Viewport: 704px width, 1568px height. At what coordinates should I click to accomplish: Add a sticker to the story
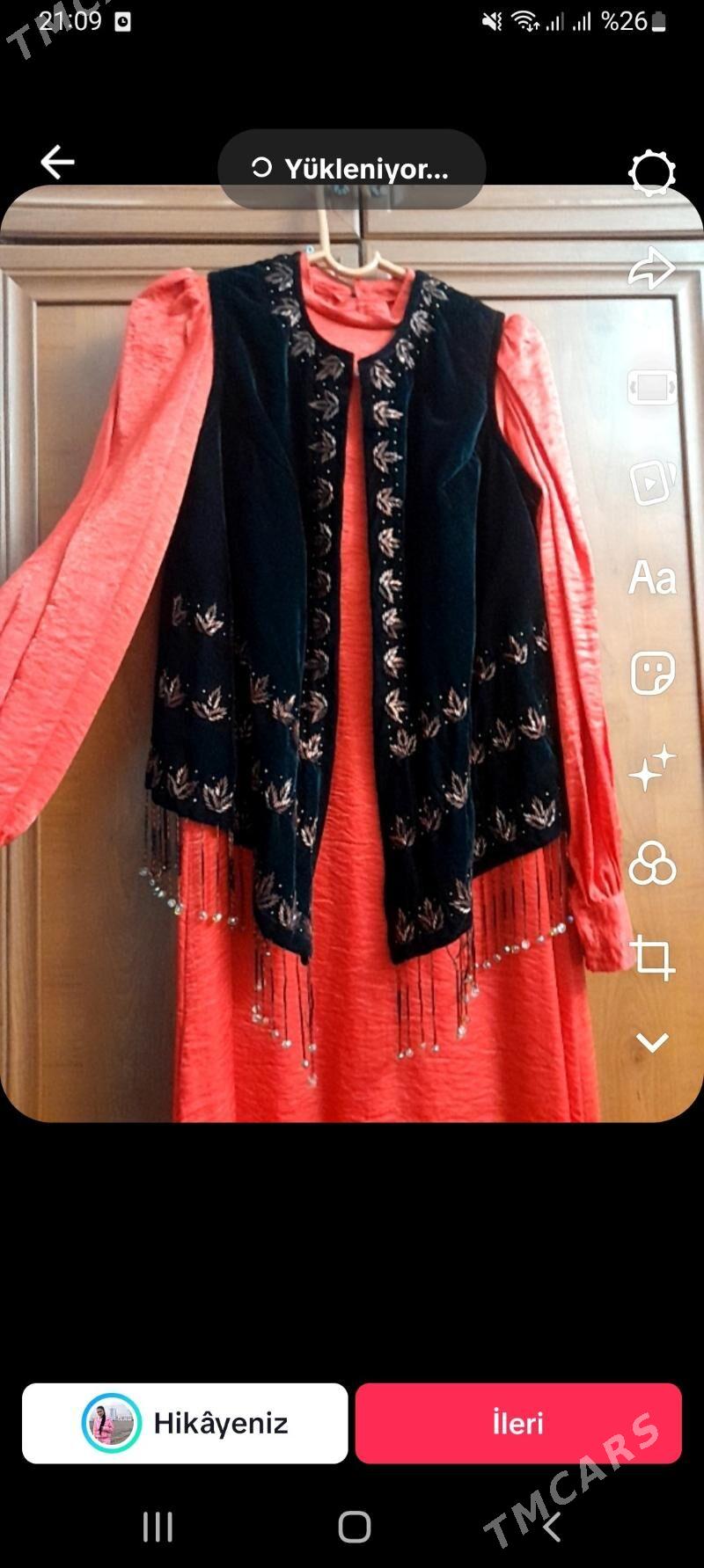point(652,674)
